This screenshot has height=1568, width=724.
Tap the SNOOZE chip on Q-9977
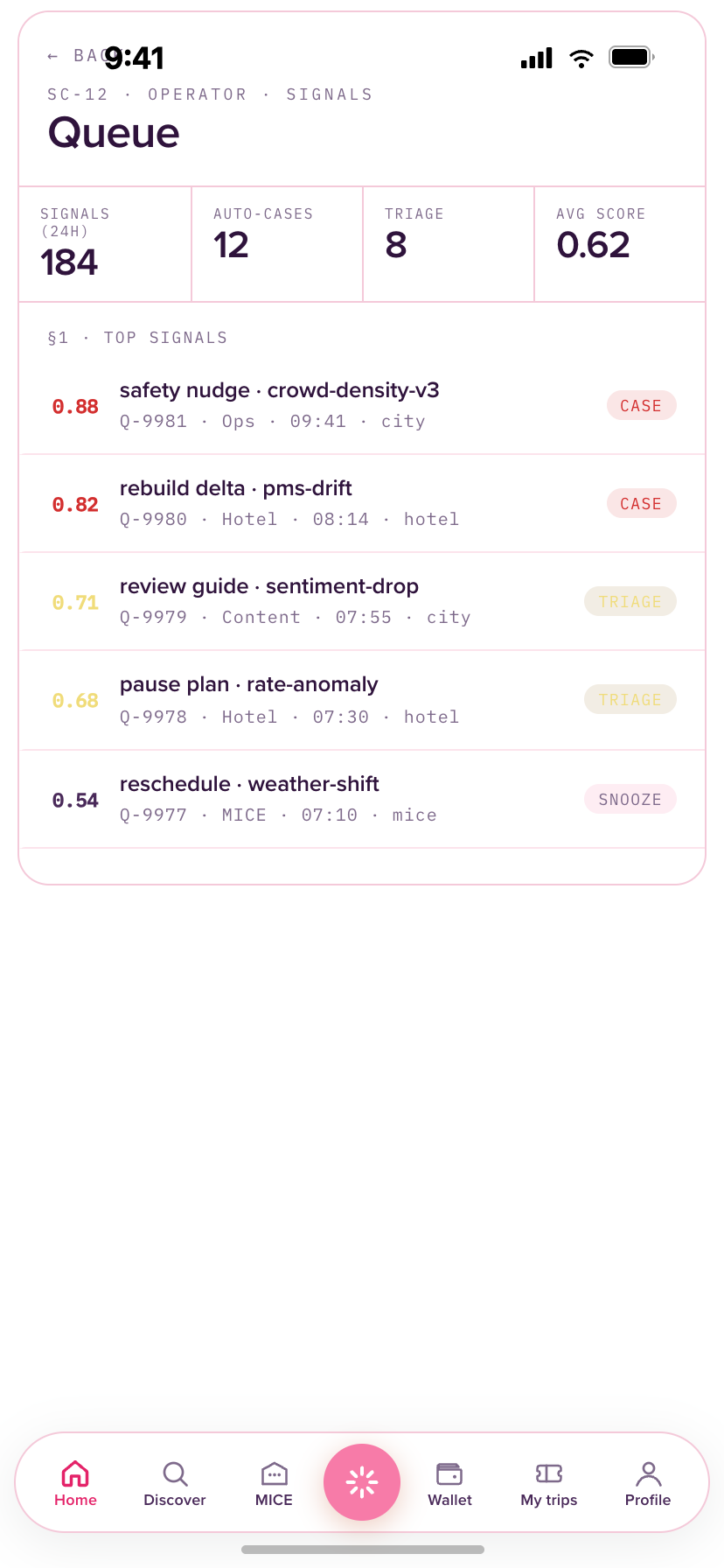630,800
